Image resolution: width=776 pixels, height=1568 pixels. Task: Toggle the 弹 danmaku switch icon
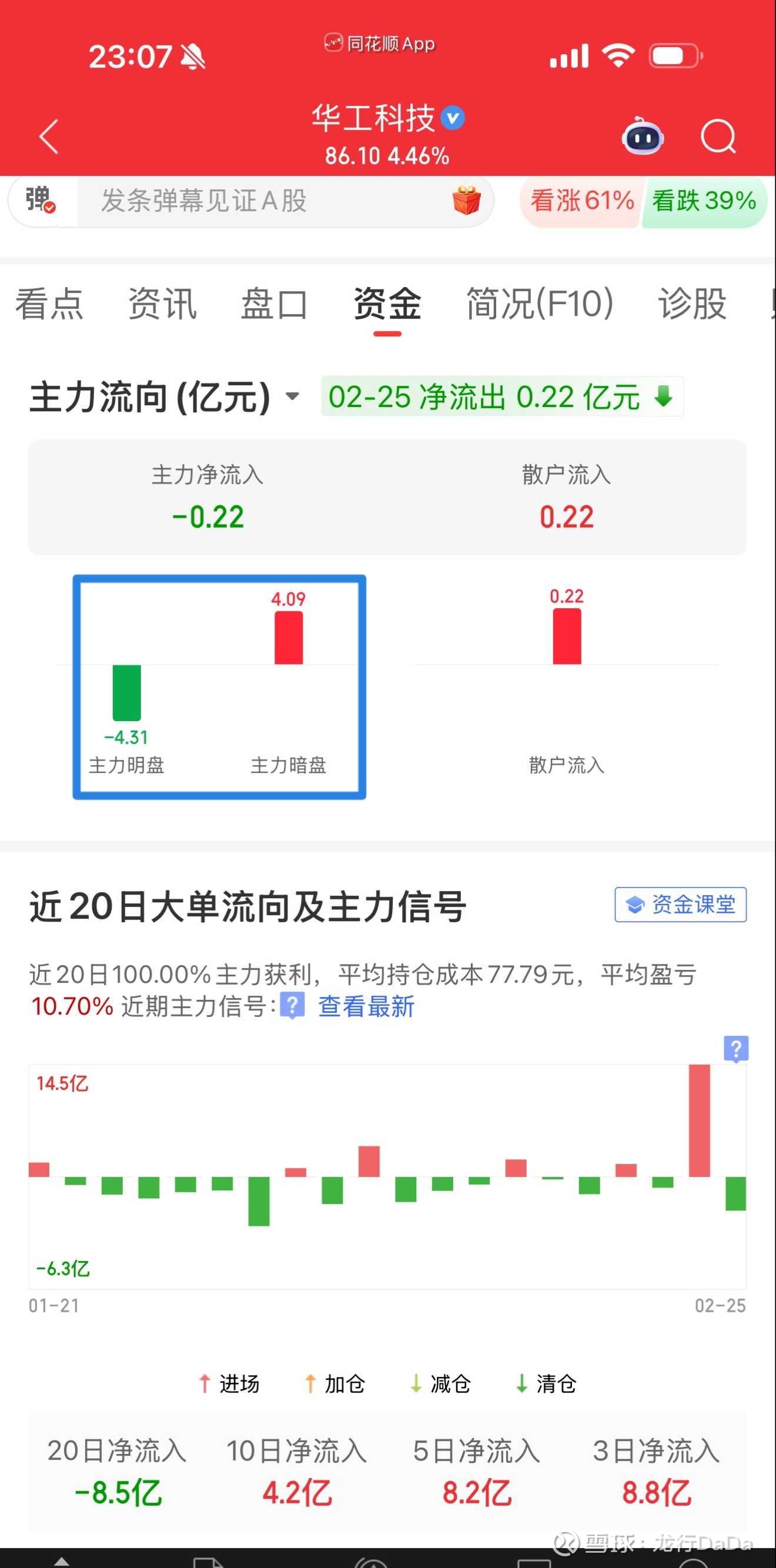pyautogui.click(x=40, y=200)
